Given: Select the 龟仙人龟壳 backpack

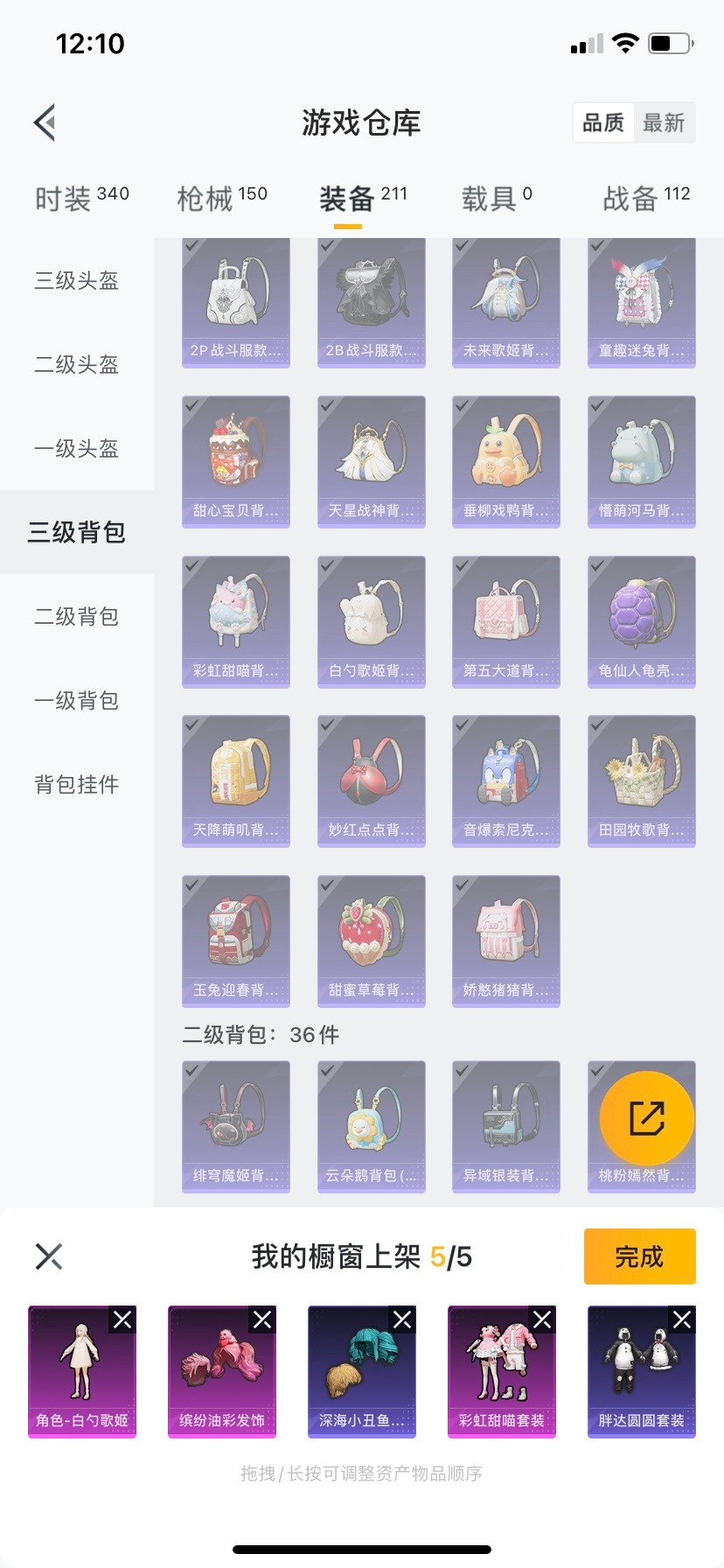Looking at the screenshot, I should (x=642, y=621).
